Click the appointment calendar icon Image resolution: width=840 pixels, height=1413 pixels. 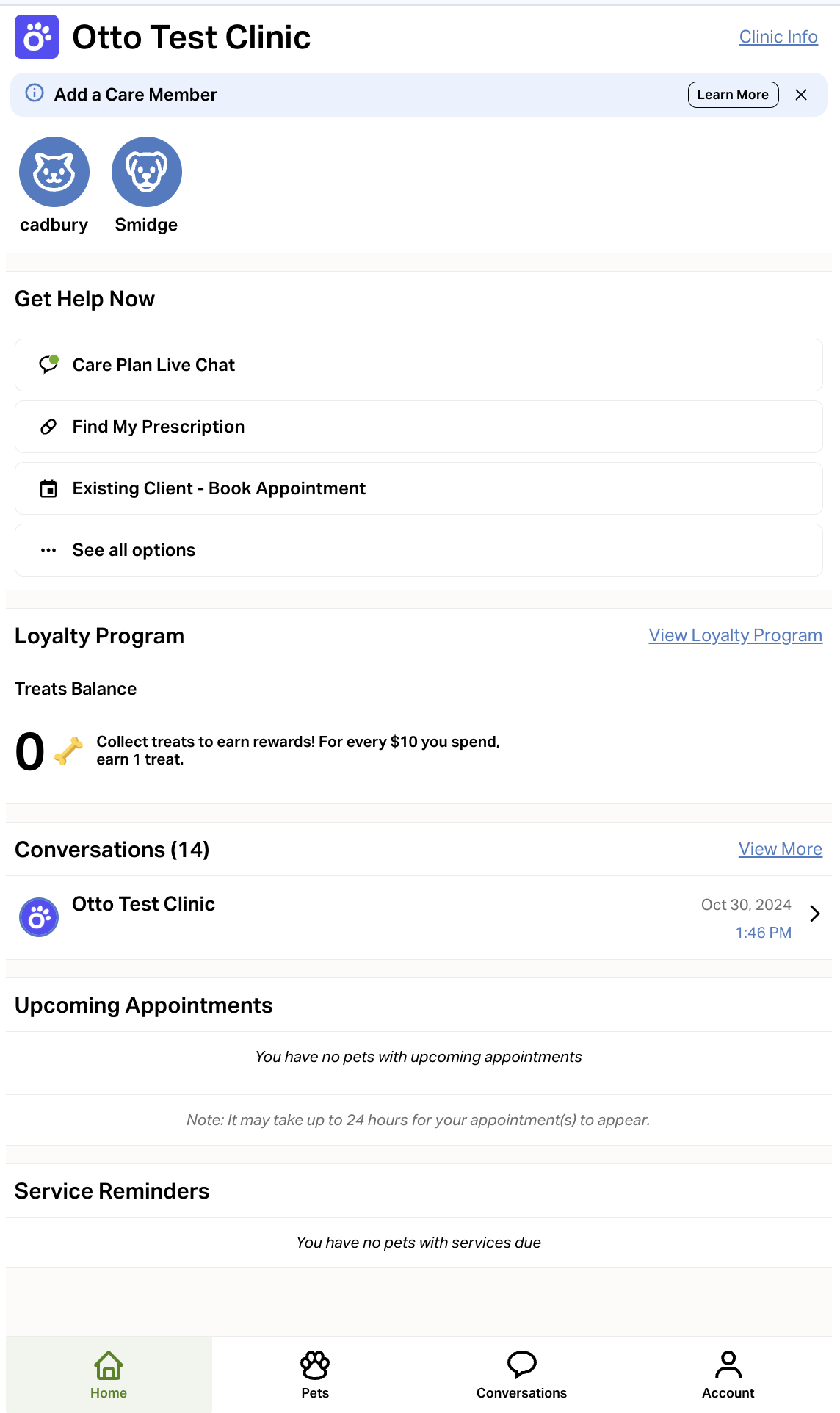[x=48, y=488]
